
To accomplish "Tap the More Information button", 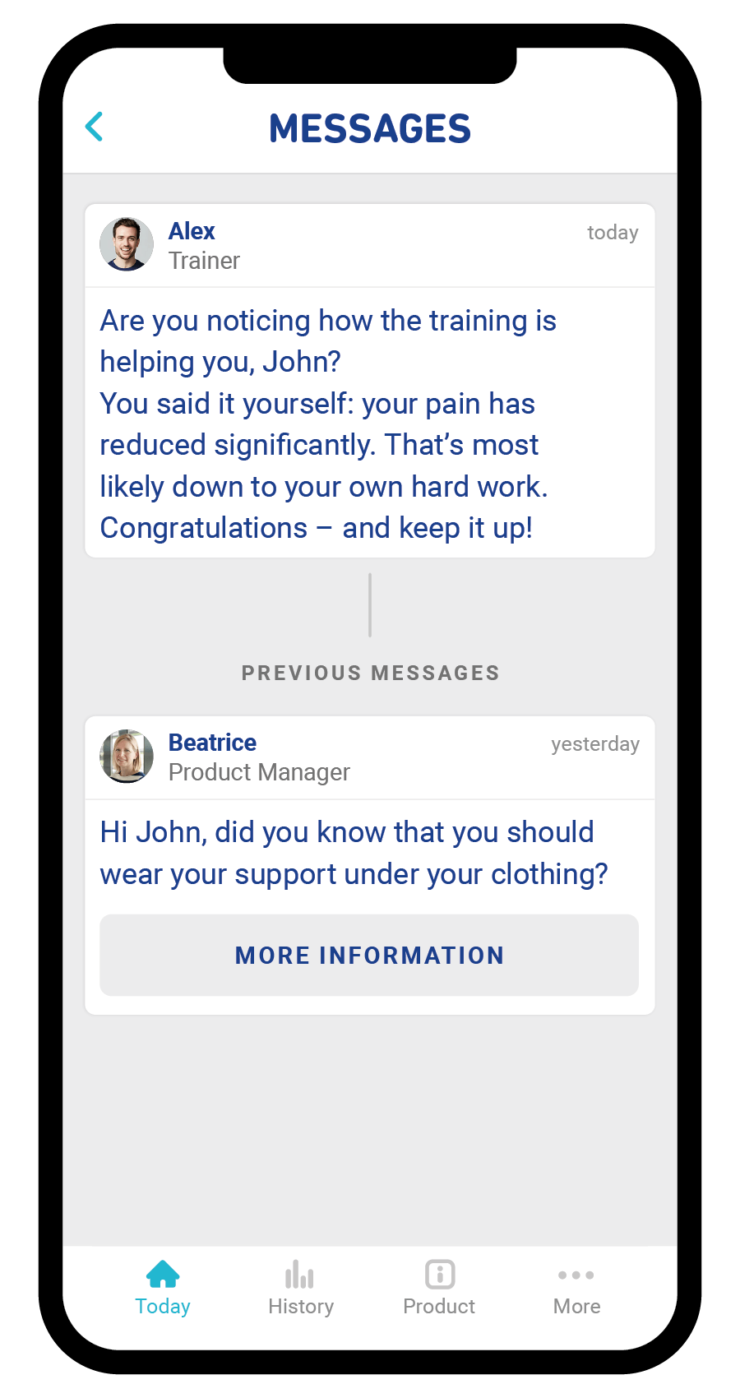I will 369,955.
